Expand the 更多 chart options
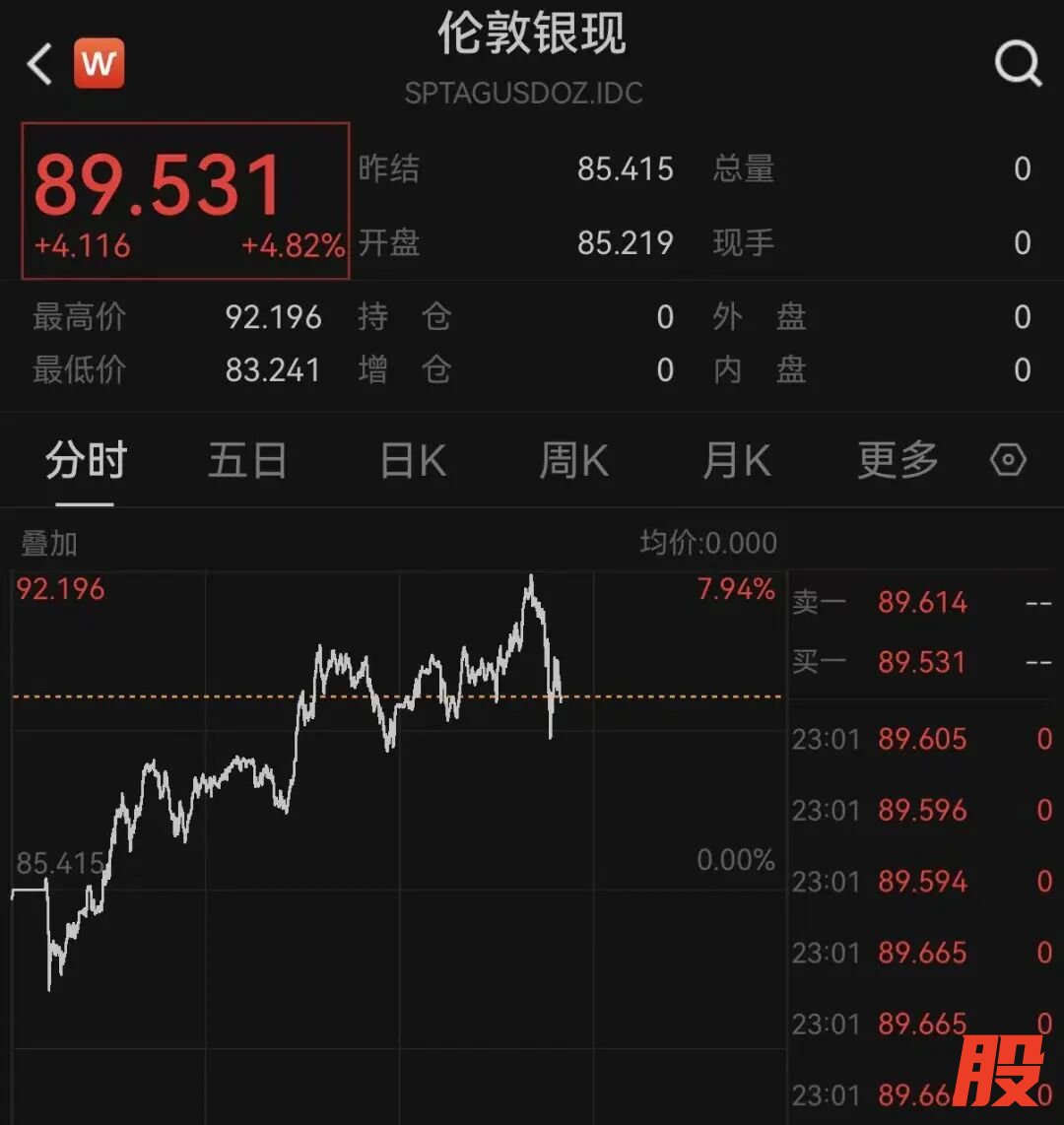 click(x=897, y=461)
